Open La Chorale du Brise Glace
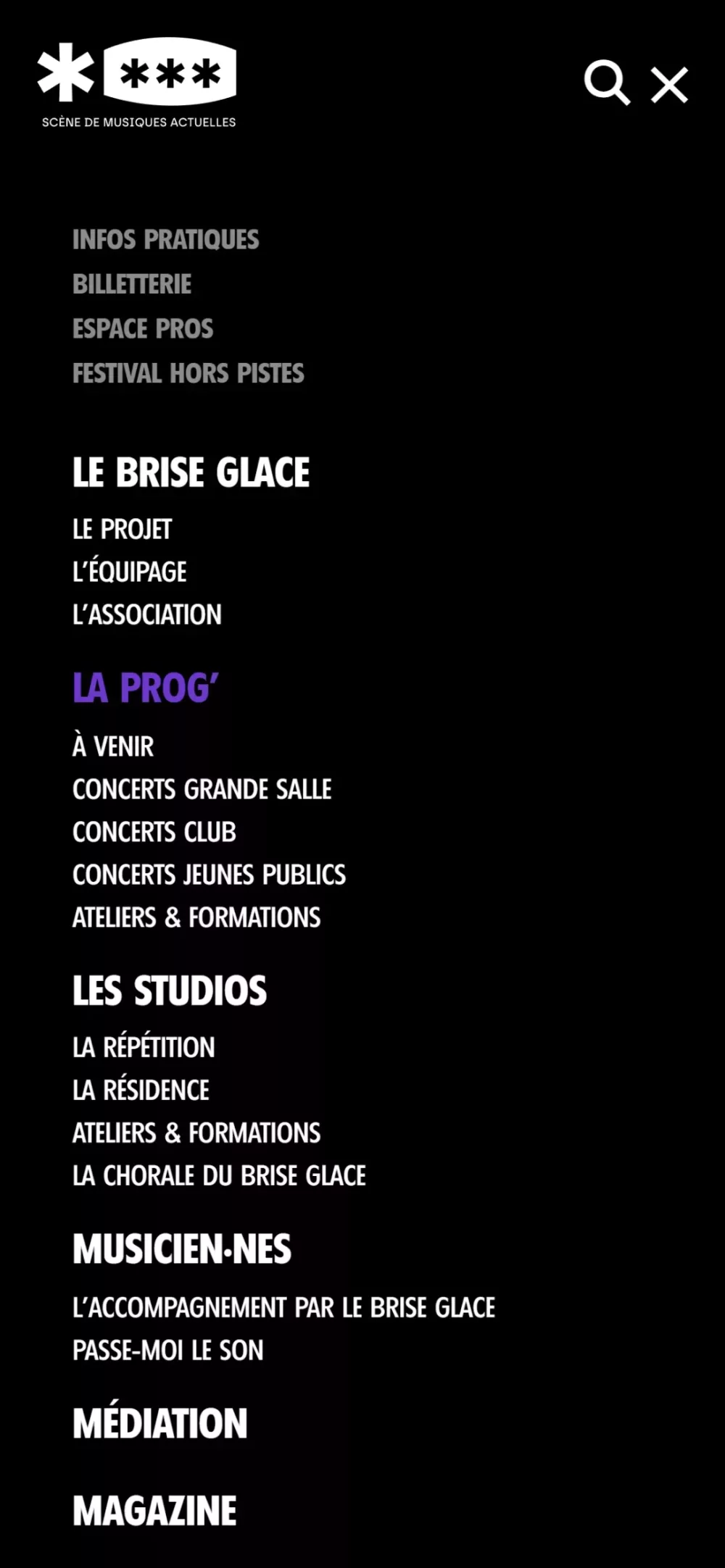Screen dimensions: 725x1568 pyautogui.click(x=219, y=1175)
